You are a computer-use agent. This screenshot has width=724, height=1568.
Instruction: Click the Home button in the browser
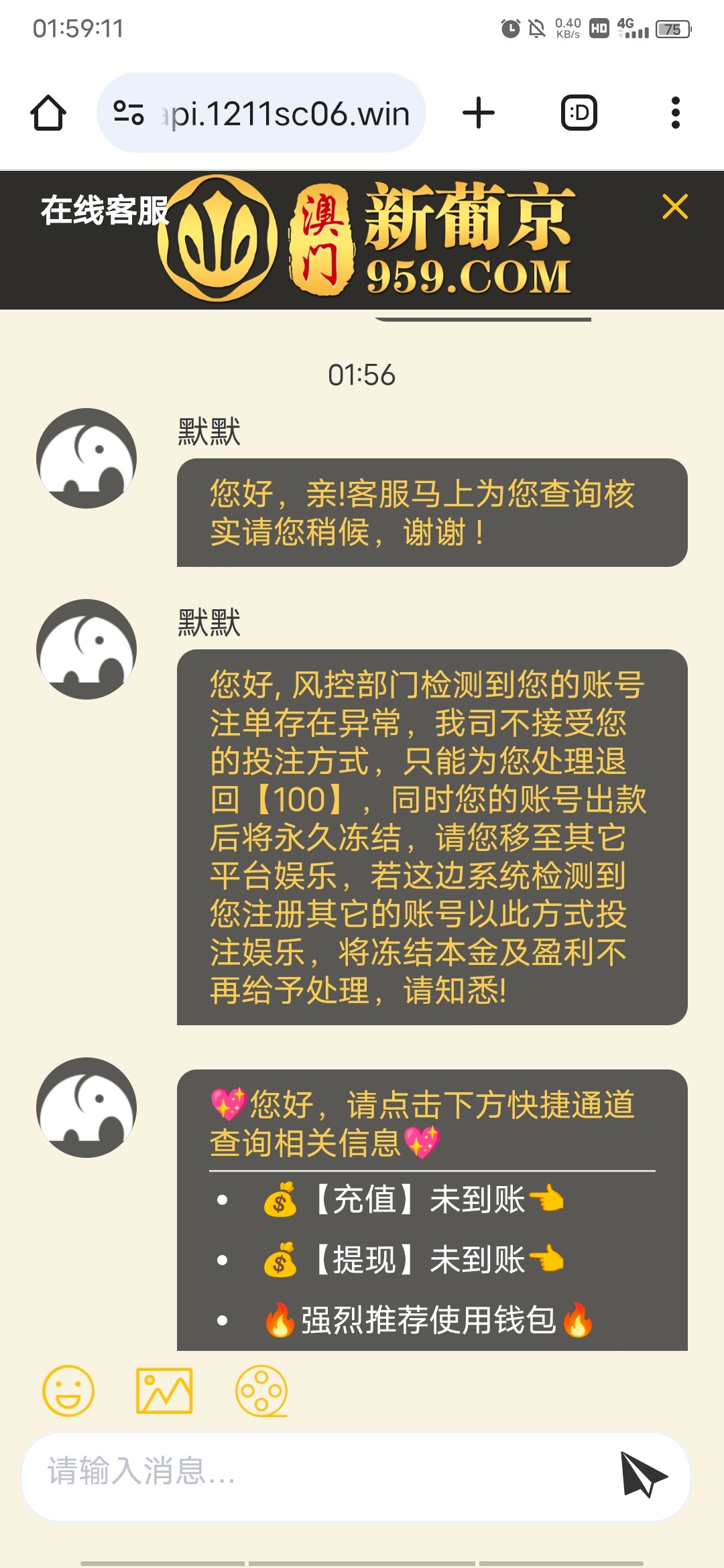[49, 112]
